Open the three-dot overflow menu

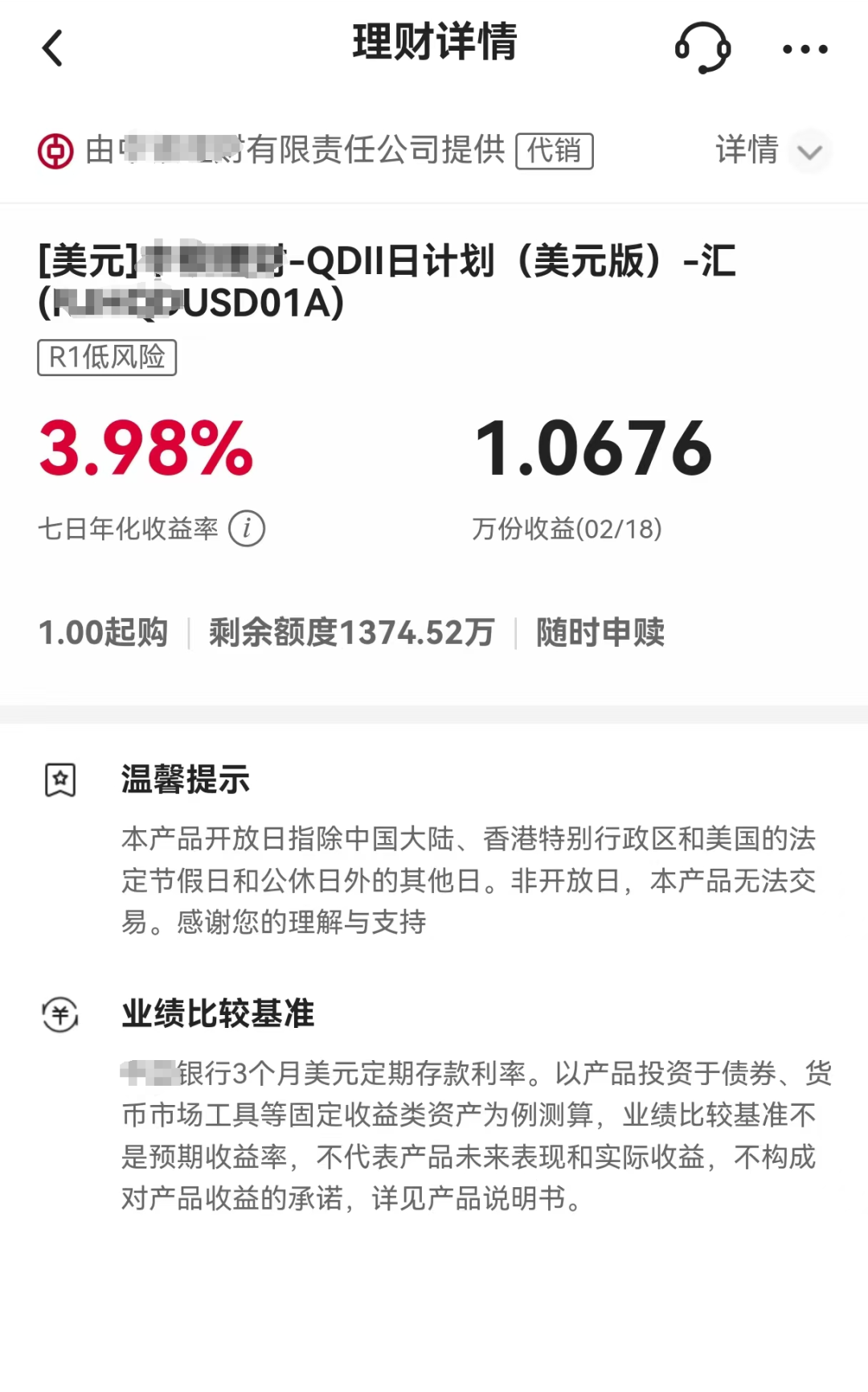(805, 49)
